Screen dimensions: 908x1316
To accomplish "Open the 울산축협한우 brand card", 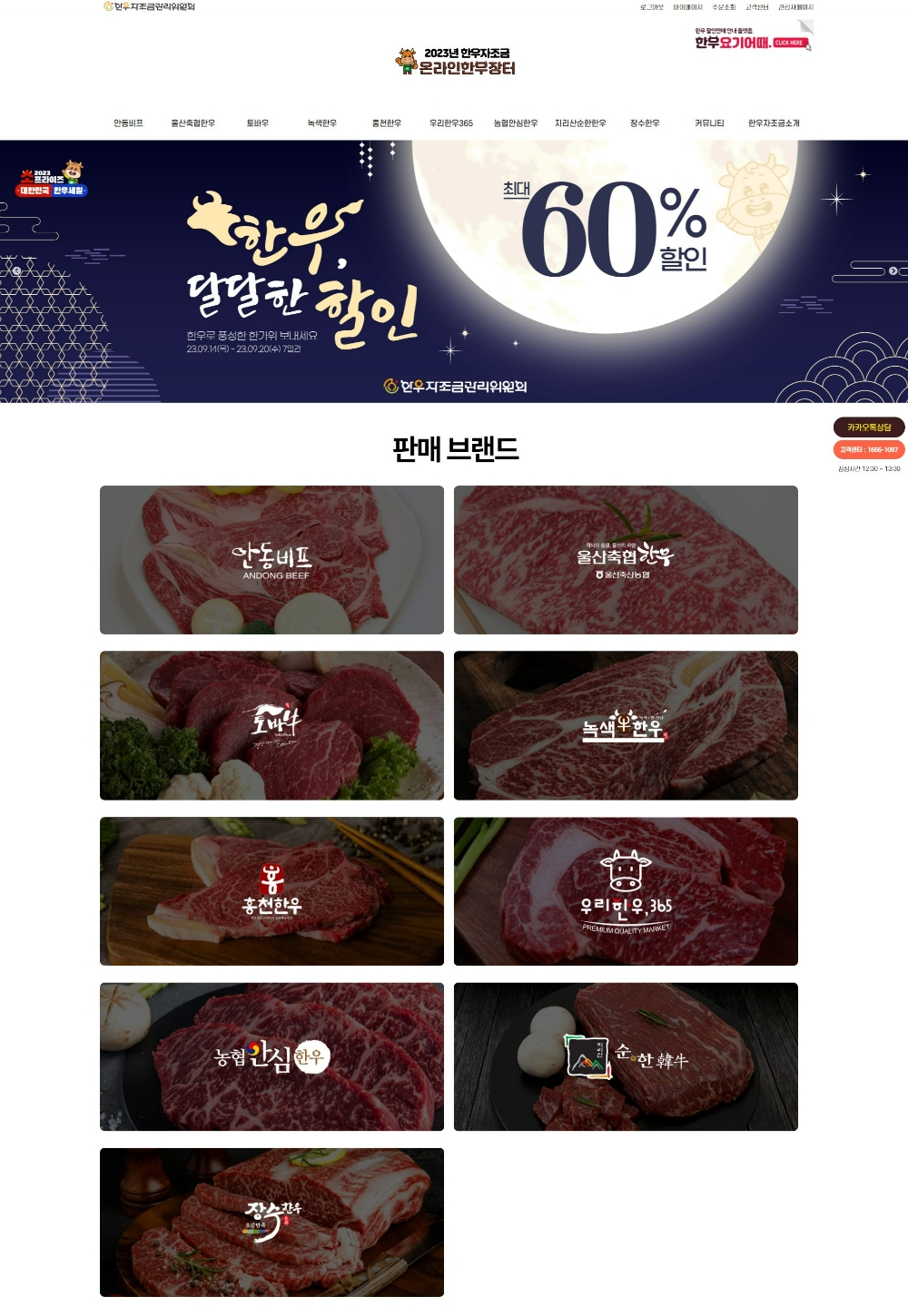I will coord(626,560).
